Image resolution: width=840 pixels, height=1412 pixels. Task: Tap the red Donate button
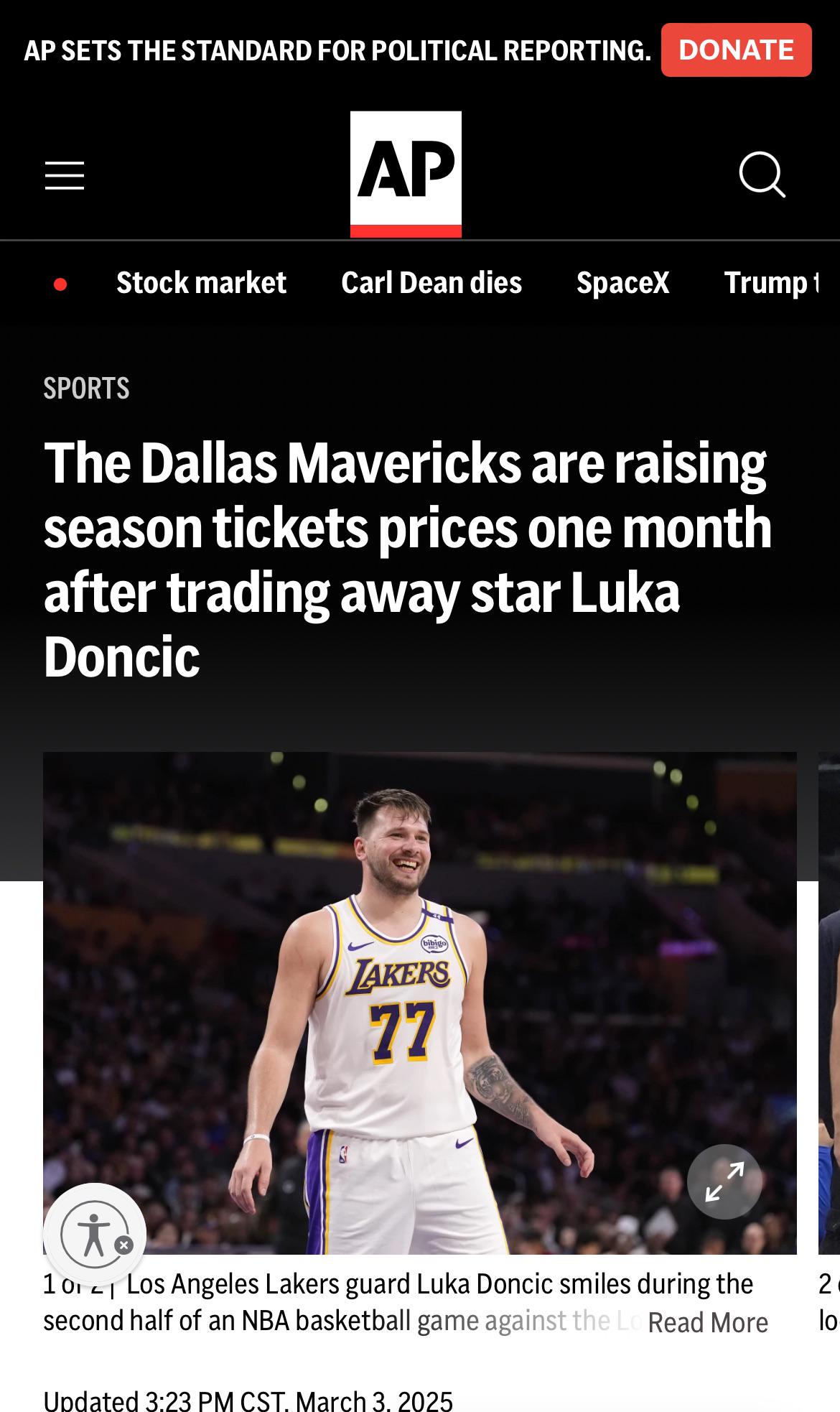click(x=736, y=50)
